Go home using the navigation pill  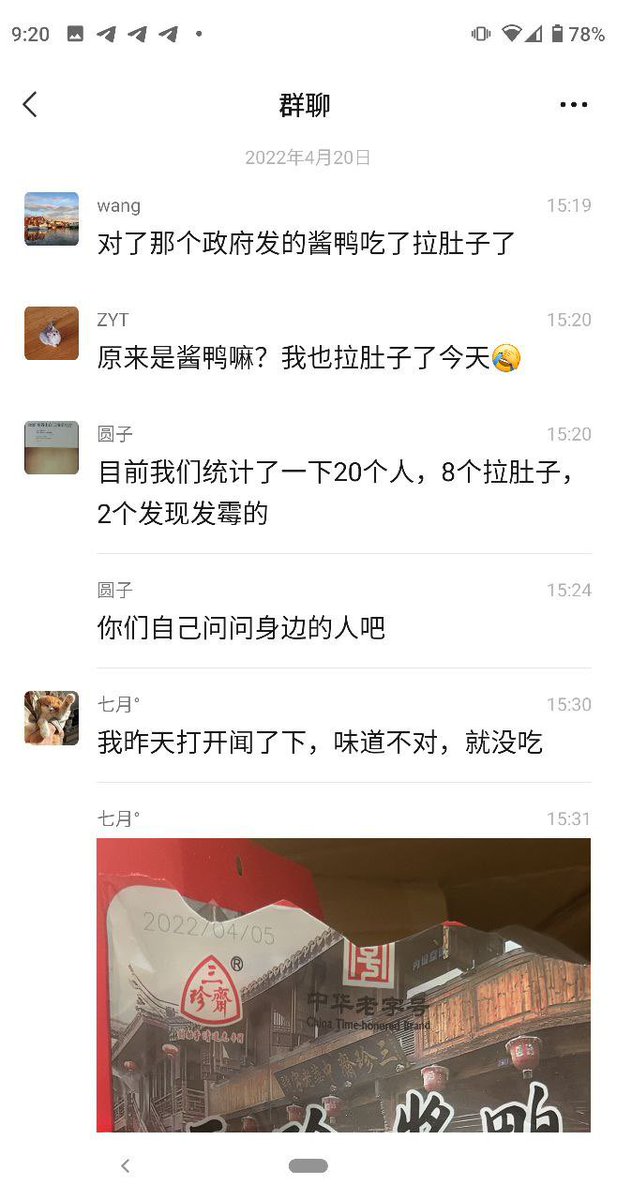point(308,1165)
